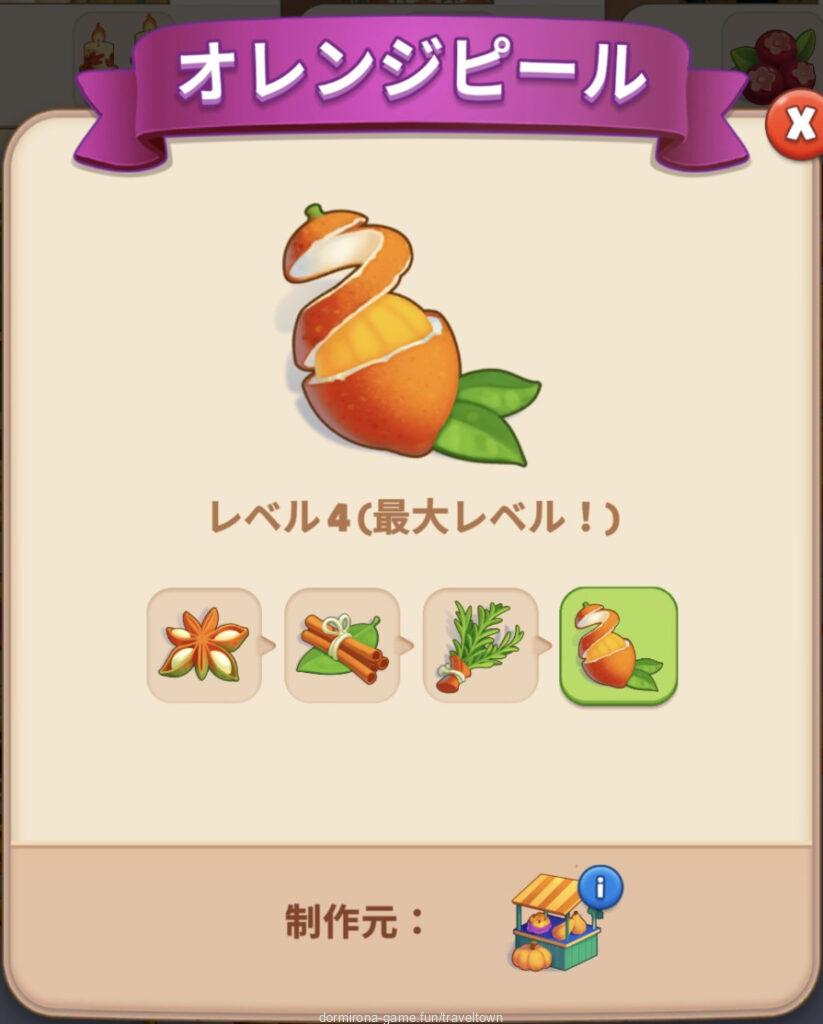Select the rosemary bundle level 3 item
Image resolution: width=823 pixels, height=1024 pixels.
click(480, 645)
